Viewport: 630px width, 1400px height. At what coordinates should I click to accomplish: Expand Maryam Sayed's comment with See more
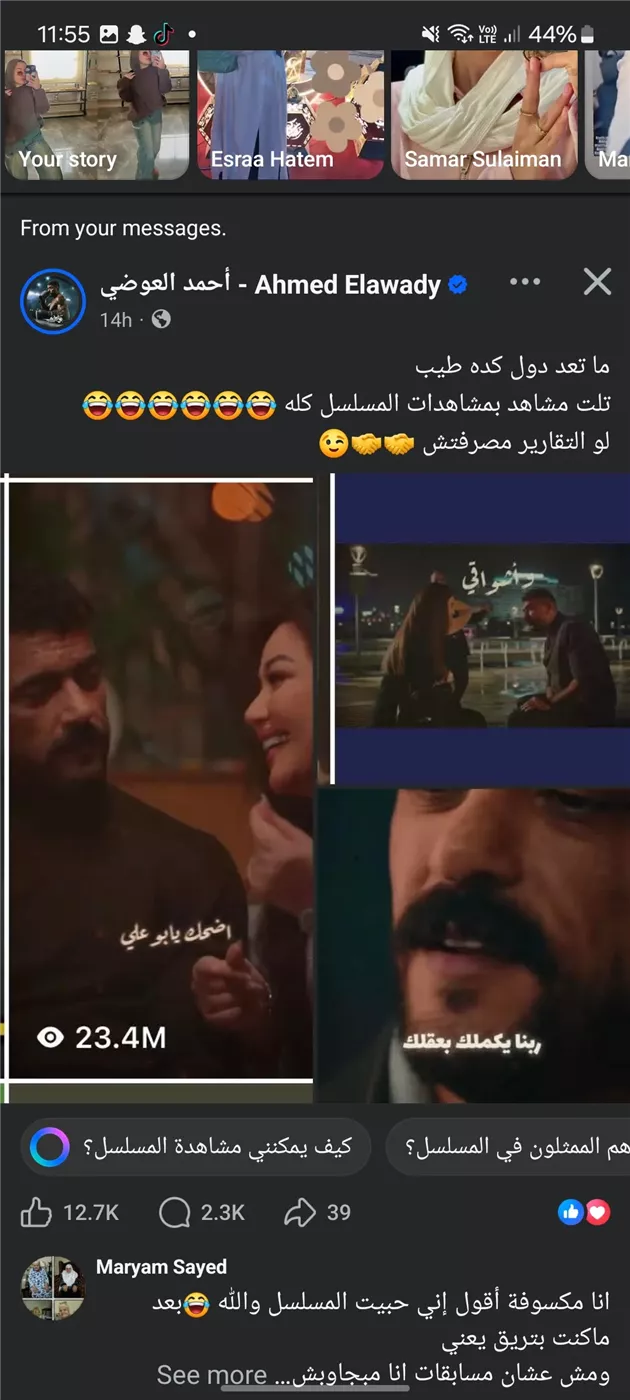(x=212, y=1375)
